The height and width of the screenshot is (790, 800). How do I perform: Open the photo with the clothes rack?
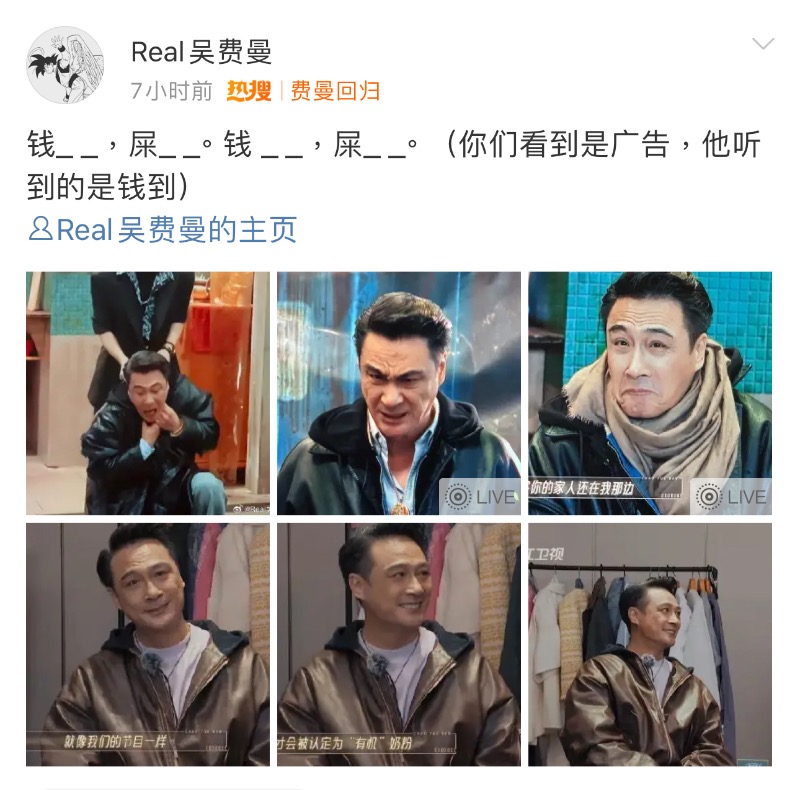coord(650,644)
